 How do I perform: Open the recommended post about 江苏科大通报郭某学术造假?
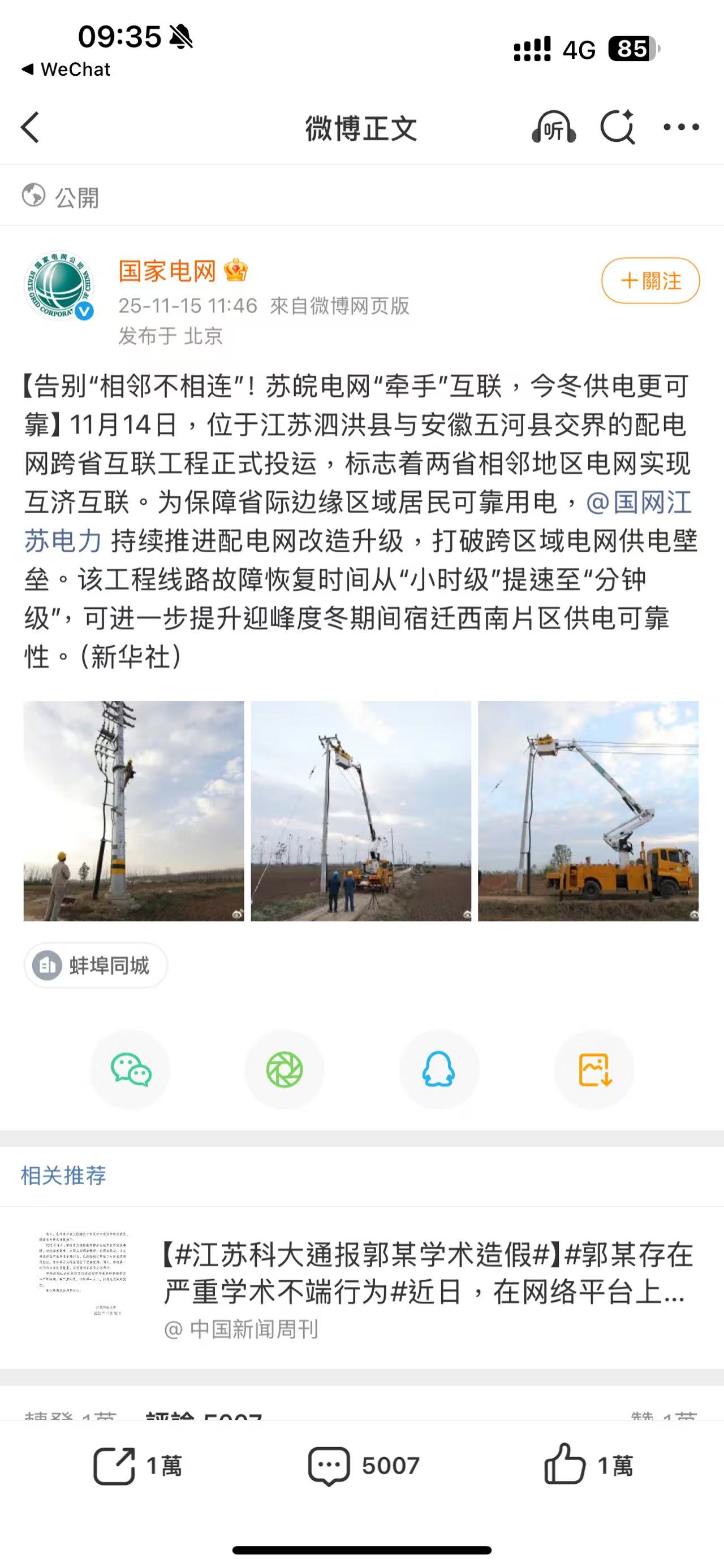pyautogui.click(x=426, y=1272)
